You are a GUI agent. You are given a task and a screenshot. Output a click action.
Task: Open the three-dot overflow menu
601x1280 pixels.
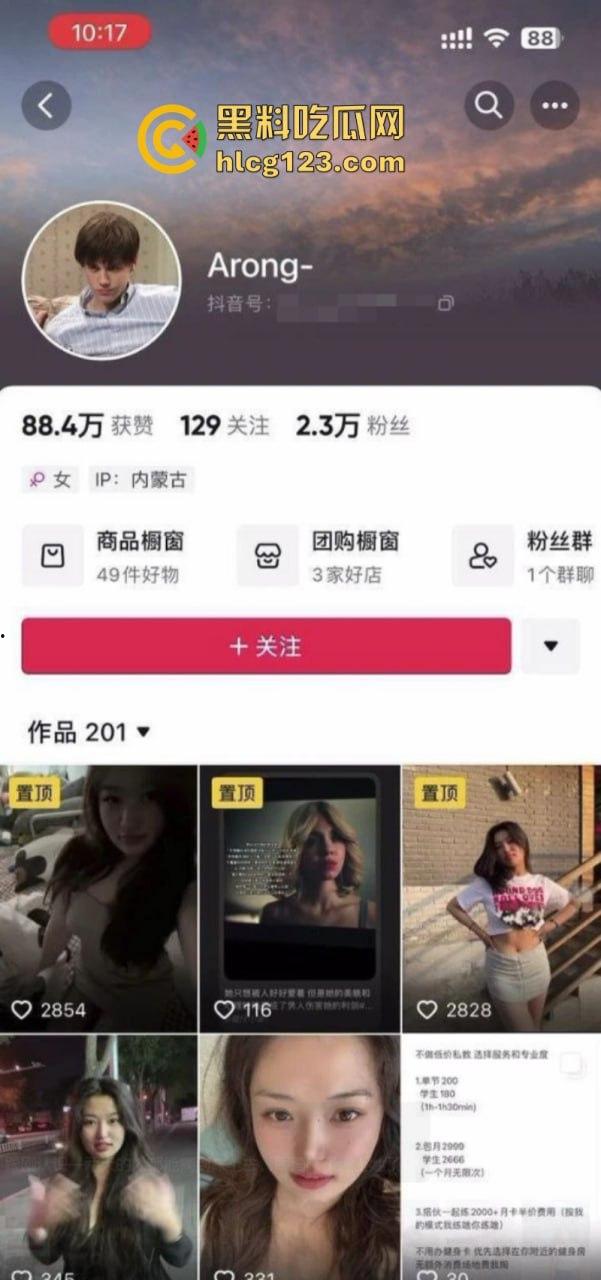(x=554, y=105)
